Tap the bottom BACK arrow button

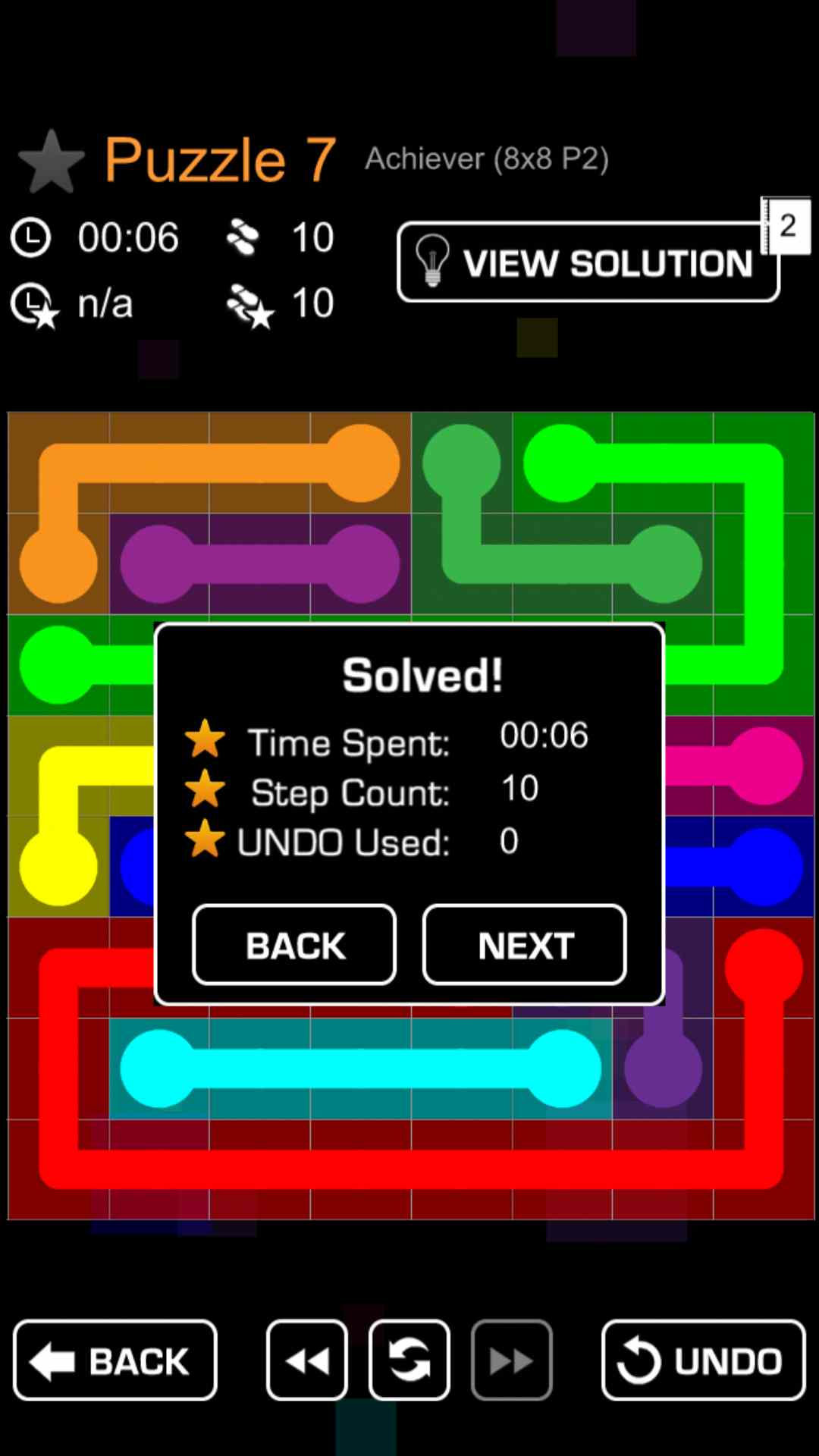coord(115,1360)
